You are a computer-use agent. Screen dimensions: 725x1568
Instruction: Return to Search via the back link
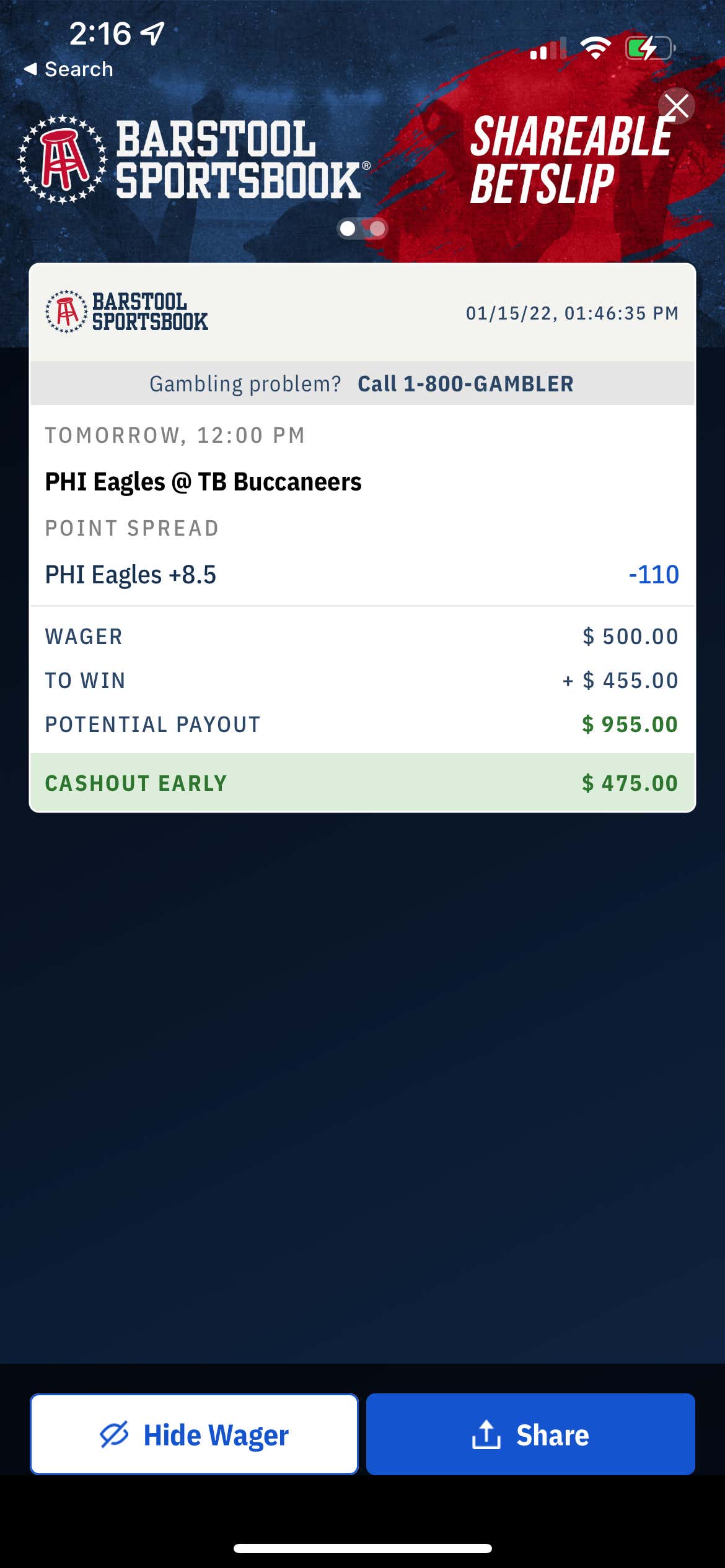coord(68,69)
